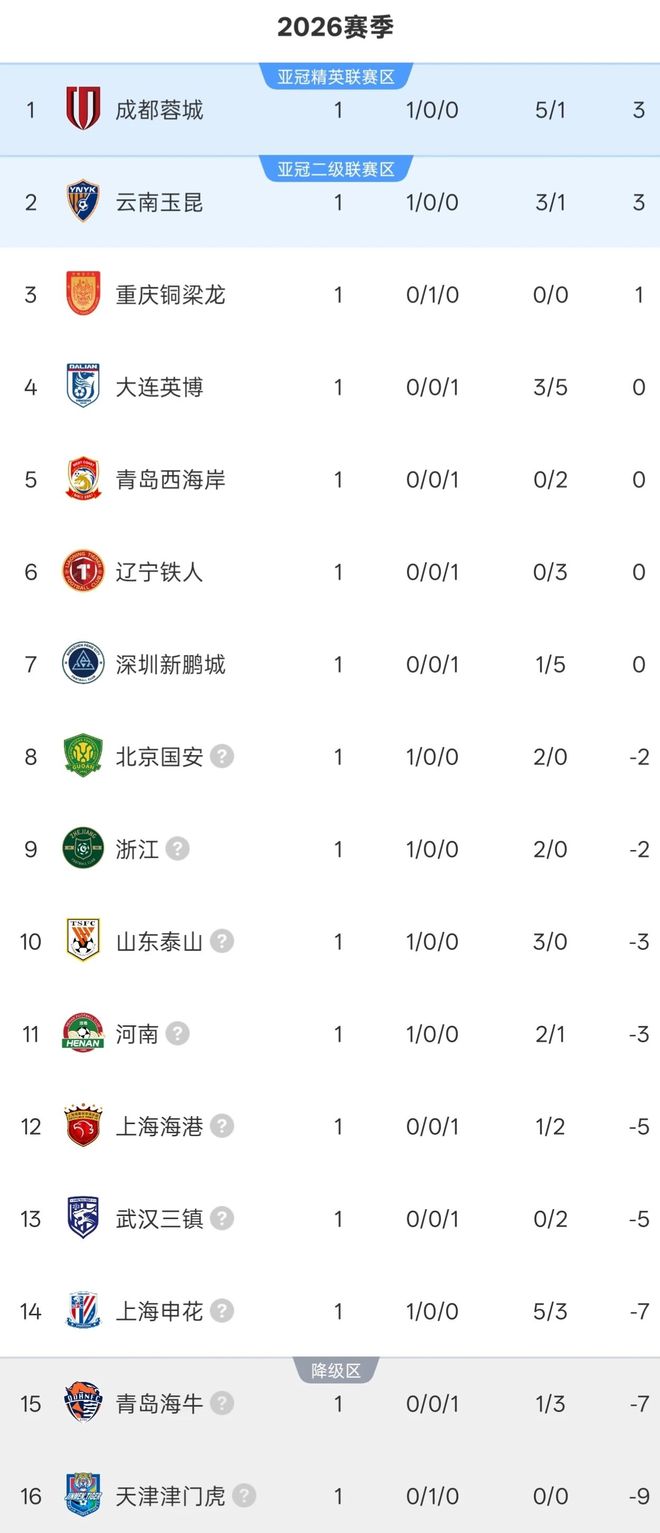
Task: Open the 辽宁铁人 team row
Action: (x=159, y=572)
